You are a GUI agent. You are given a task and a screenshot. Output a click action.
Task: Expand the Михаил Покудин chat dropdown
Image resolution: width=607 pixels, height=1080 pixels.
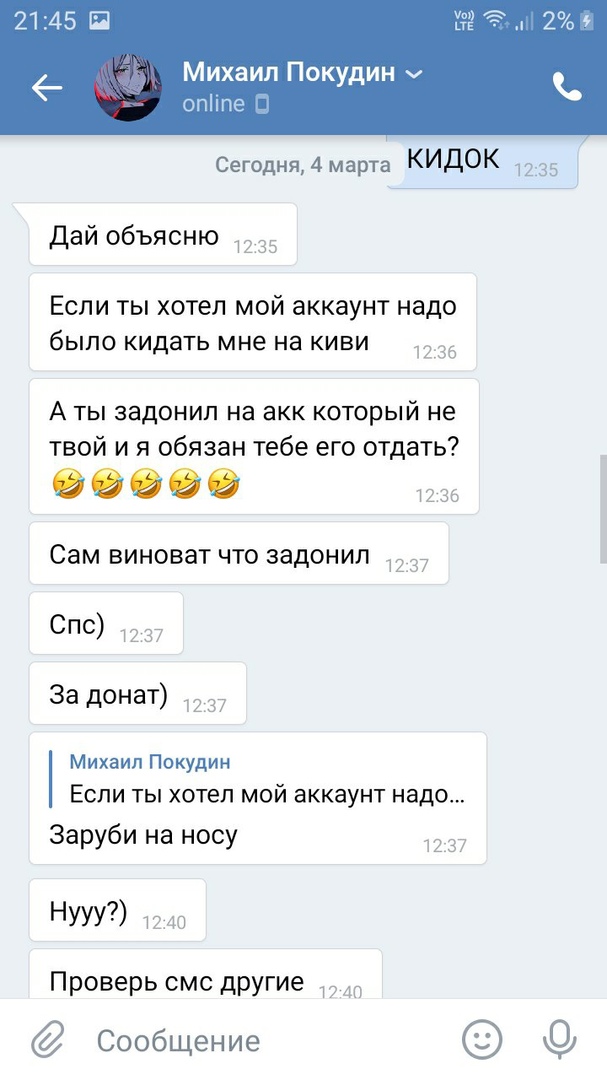415,73
